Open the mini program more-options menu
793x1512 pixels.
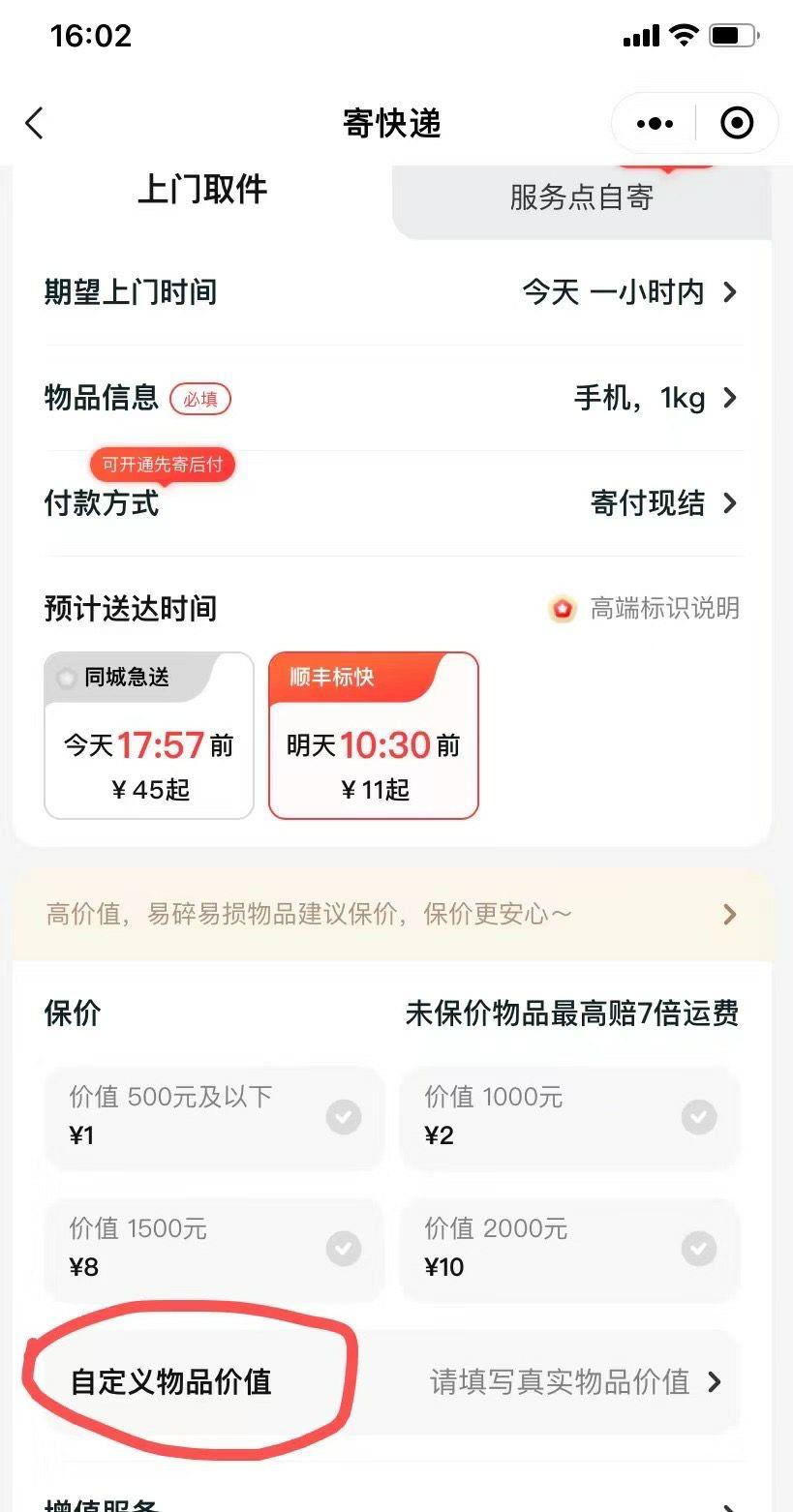pos(655,124)
